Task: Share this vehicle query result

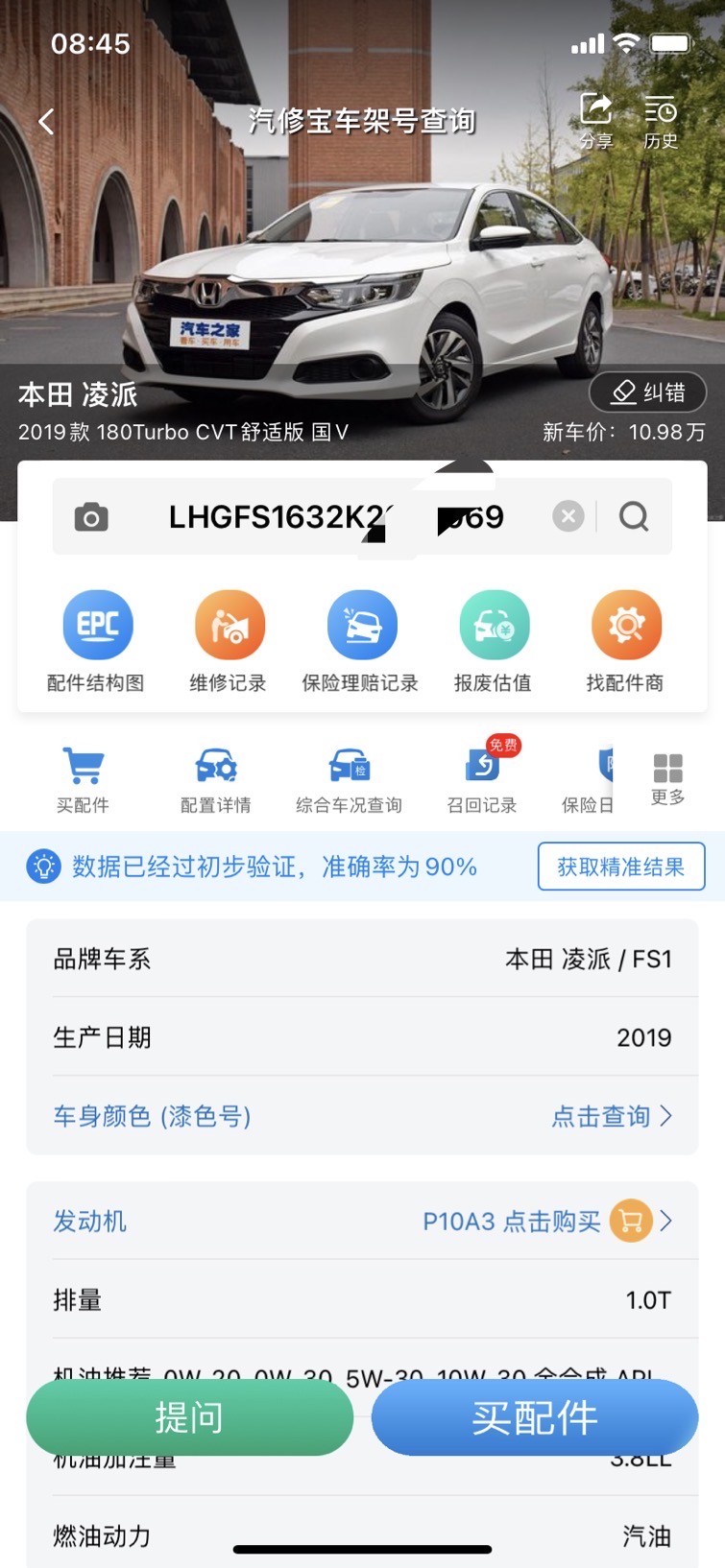Action: 595,121
